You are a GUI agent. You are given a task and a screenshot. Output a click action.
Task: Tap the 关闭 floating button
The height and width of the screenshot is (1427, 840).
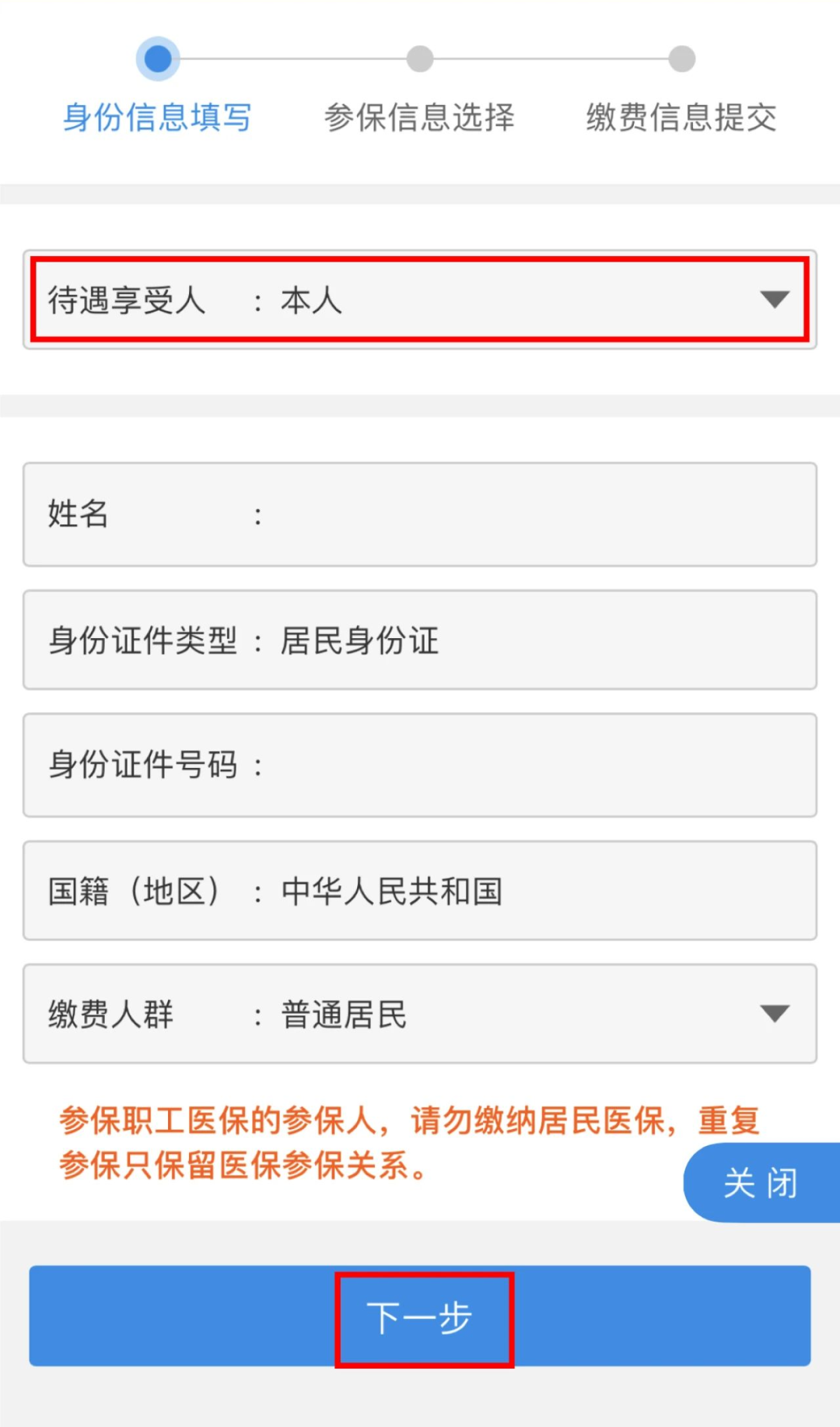760,1183
